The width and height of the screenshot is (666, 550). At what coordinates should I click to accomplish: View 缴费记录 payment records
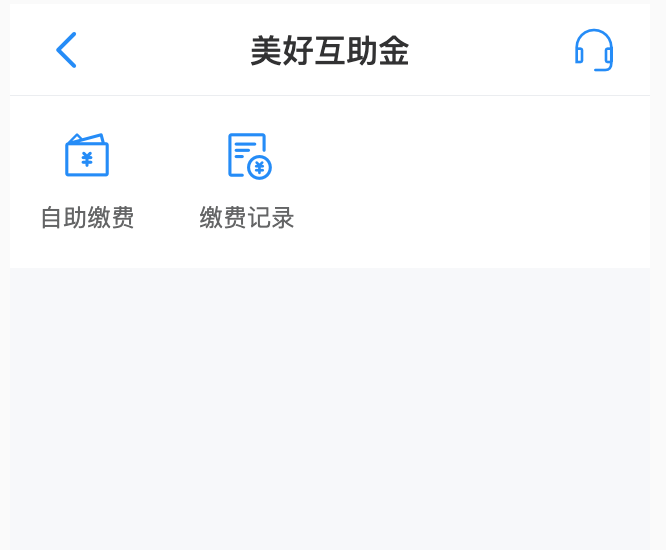click(247, 179)
